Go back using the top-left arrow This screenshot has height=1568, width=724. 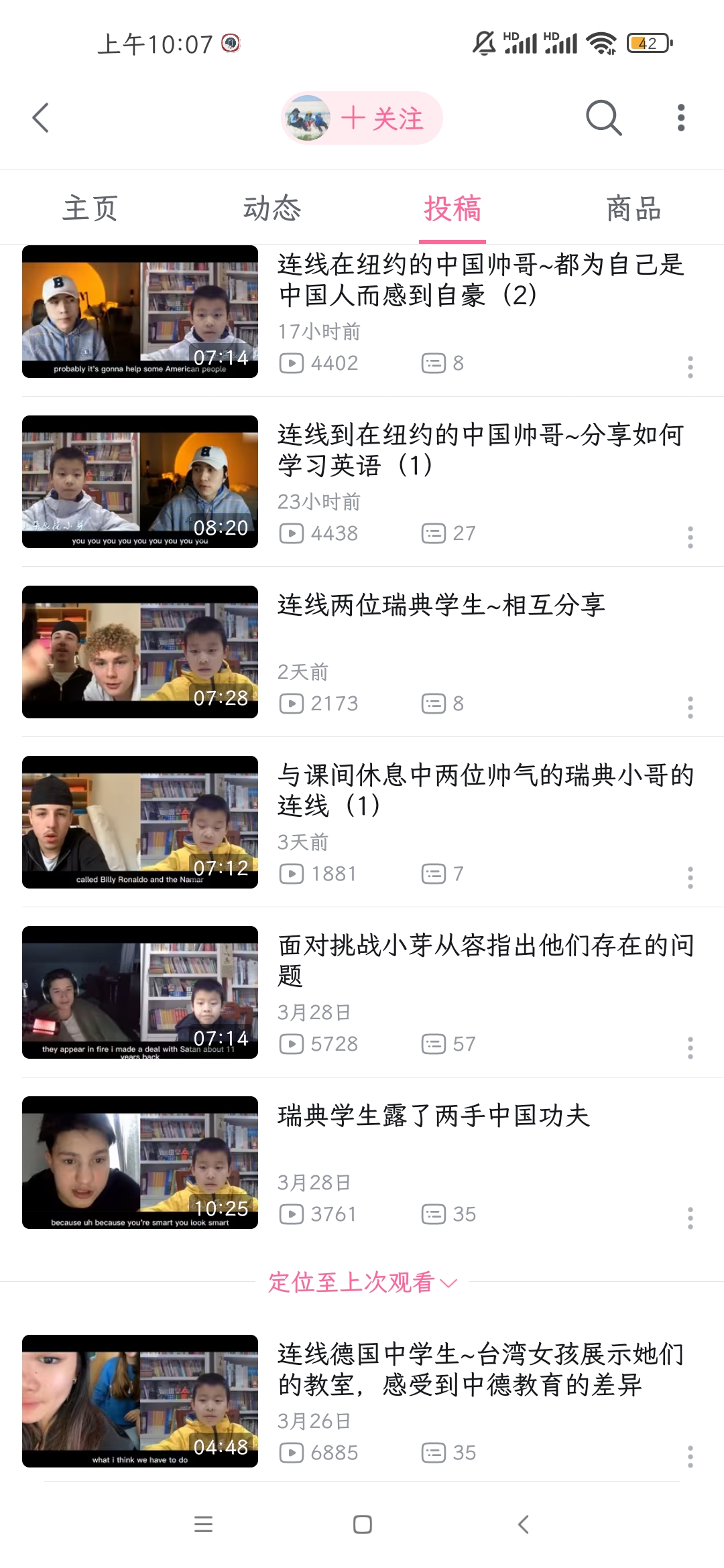41,118
